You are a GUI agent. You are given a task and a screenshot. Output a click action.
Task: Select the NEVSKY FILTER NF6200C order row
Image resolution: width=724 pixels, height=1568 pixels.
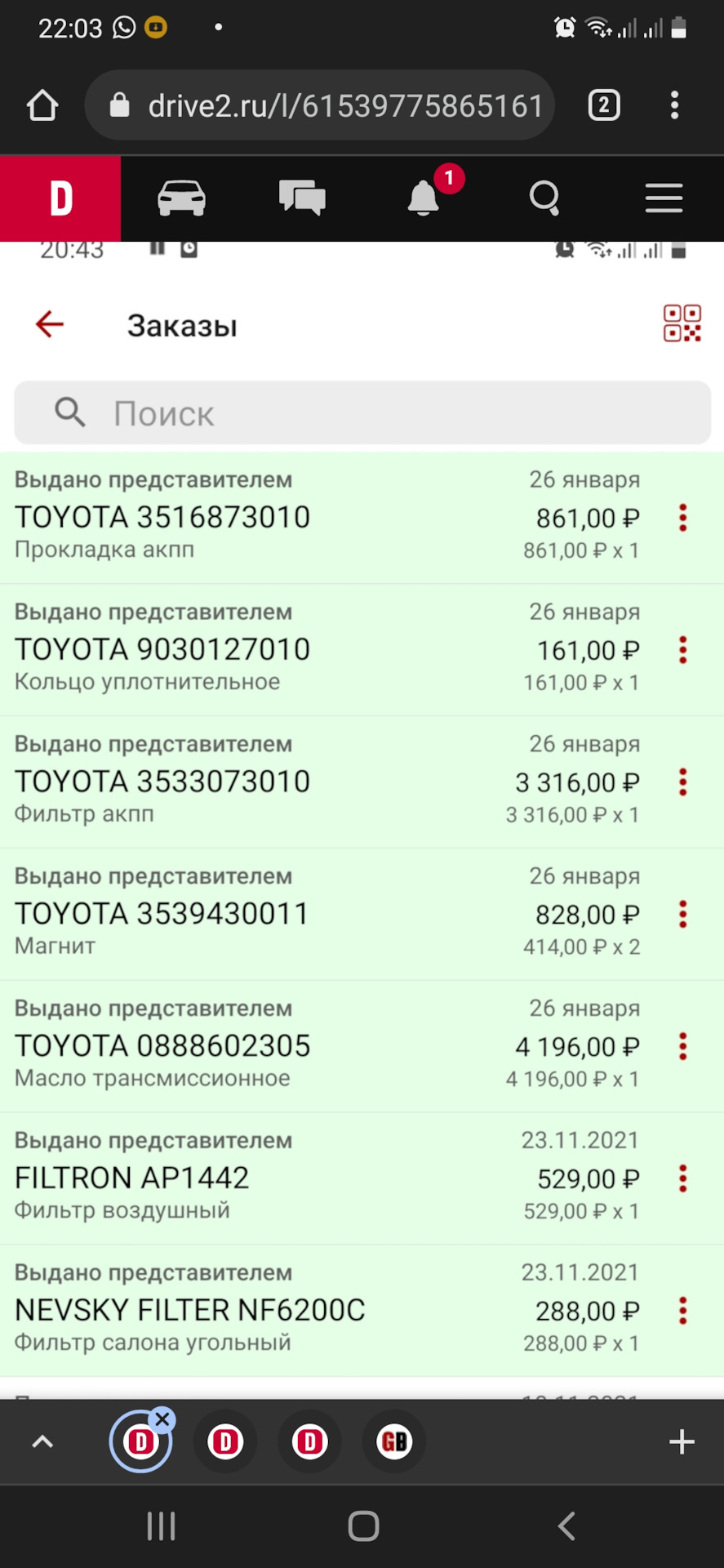click(326, 1307)
